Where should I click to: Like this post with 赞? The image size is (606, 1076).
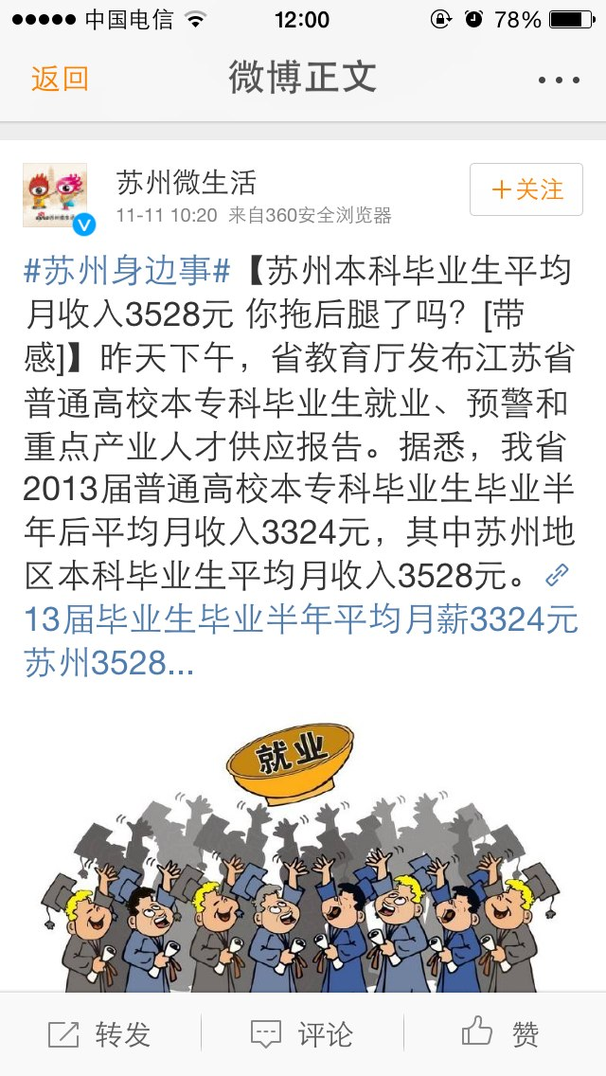501,1033
